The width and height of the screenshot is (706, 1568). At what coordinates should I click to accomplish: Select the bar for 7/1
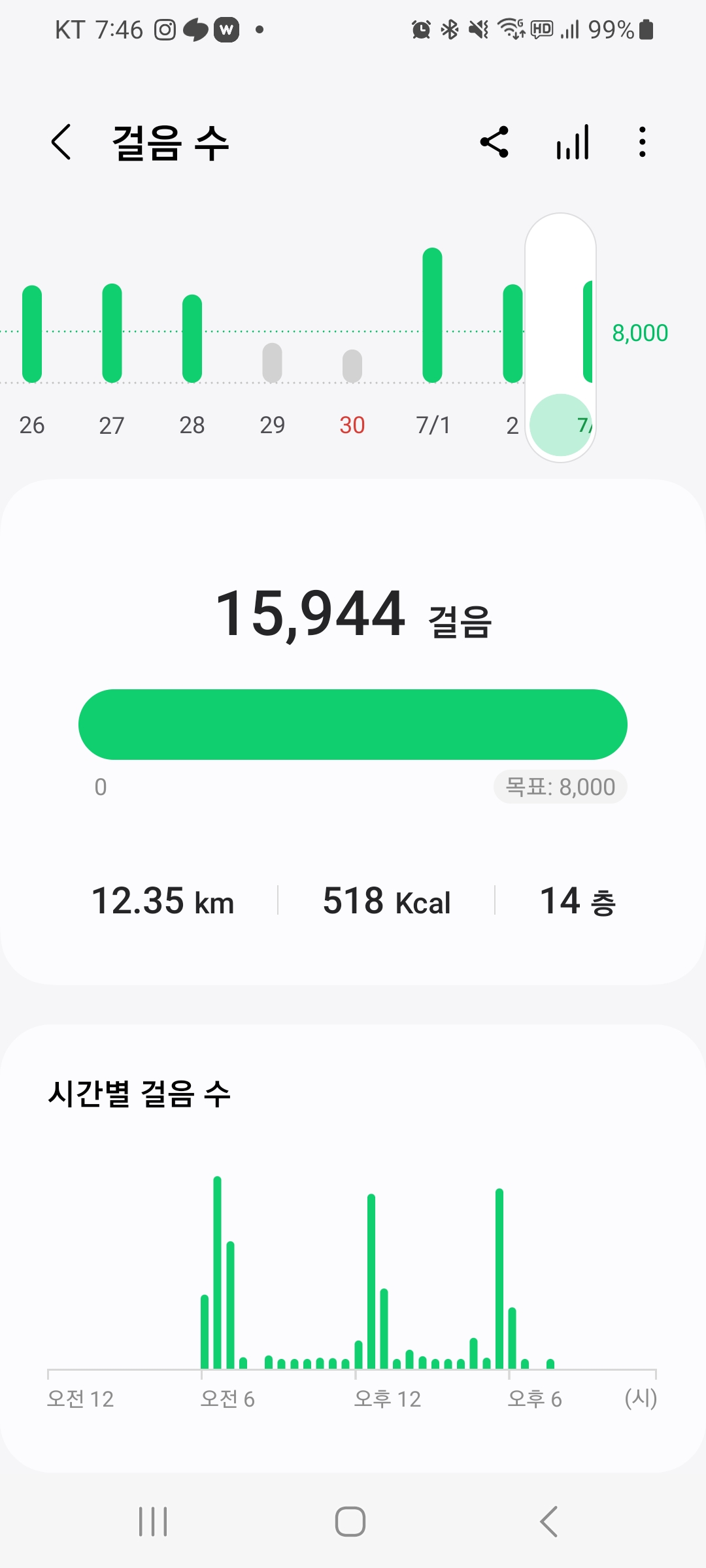[433, 316]
